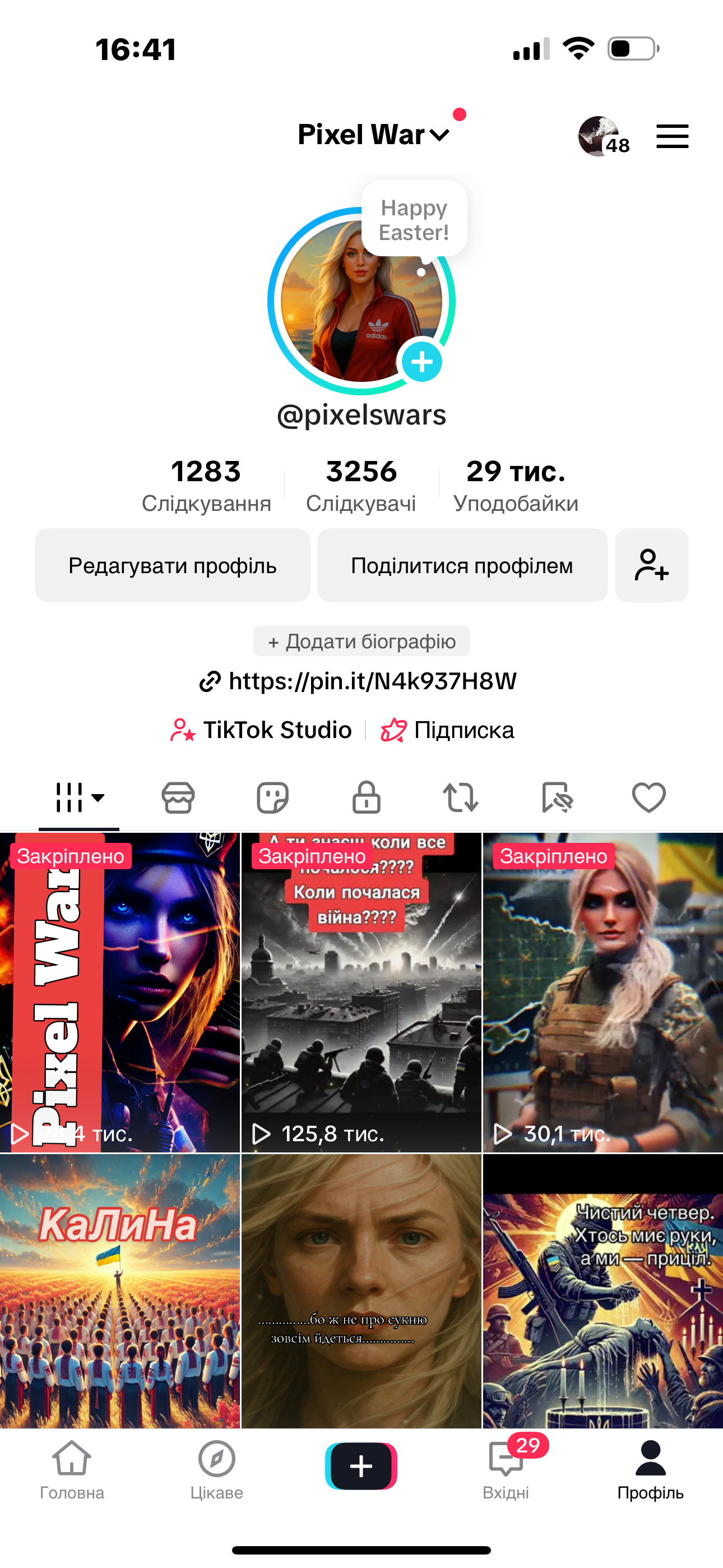Tap Поділитися профілем button
This screenshot has height=1568, width=723.
point(462,565)
